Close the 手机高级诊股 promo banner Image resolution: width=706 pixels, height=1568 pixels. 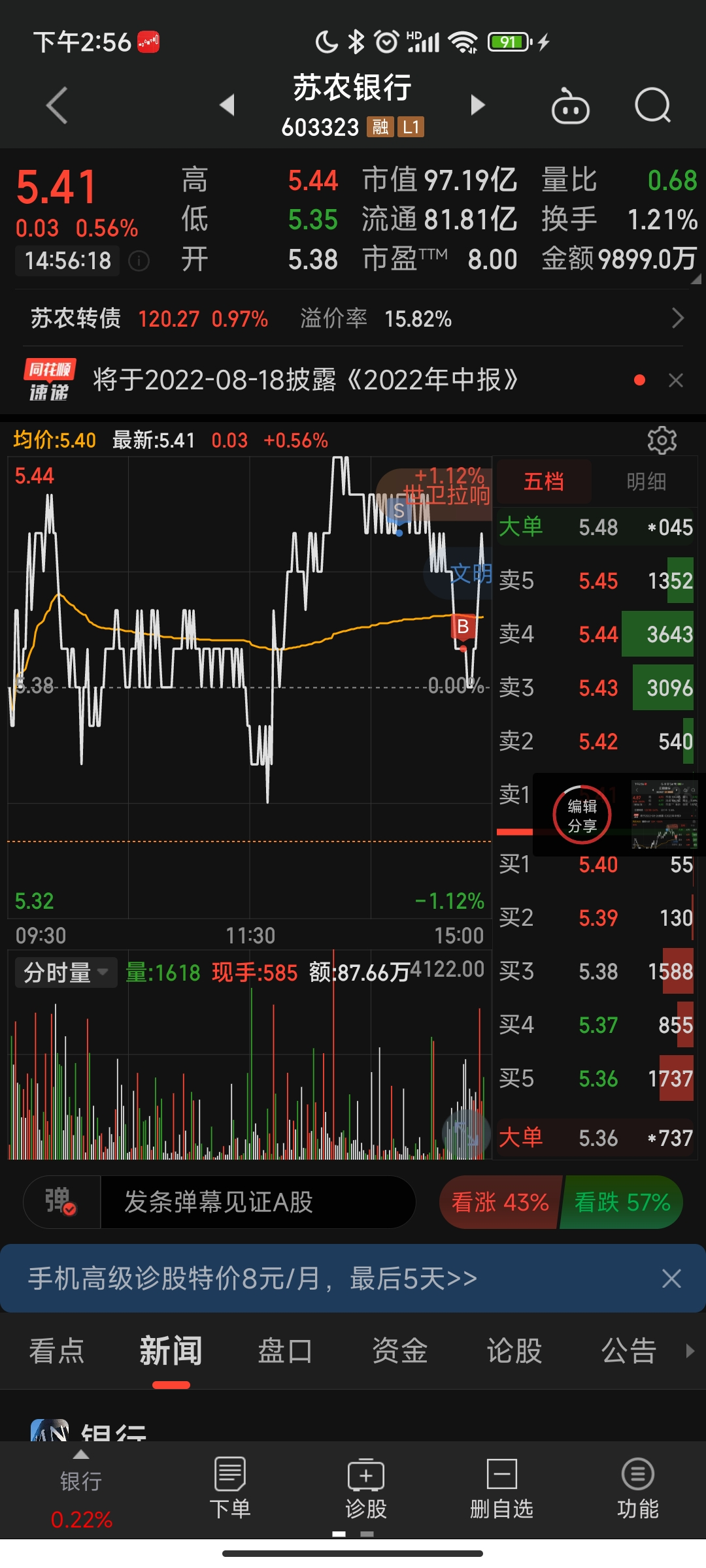click(671, 1279)
